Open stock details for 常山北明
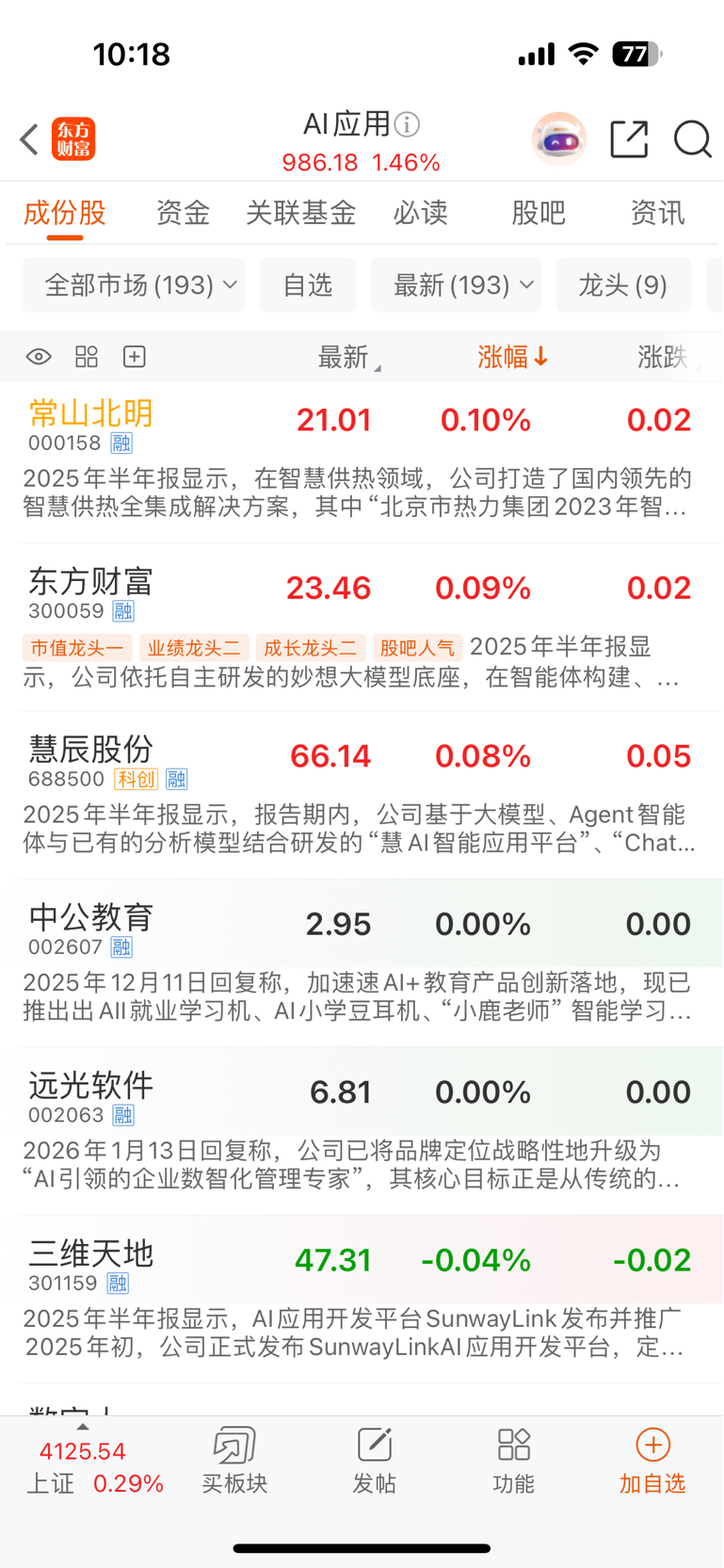 pyautogui.click(x=91, y=414)
